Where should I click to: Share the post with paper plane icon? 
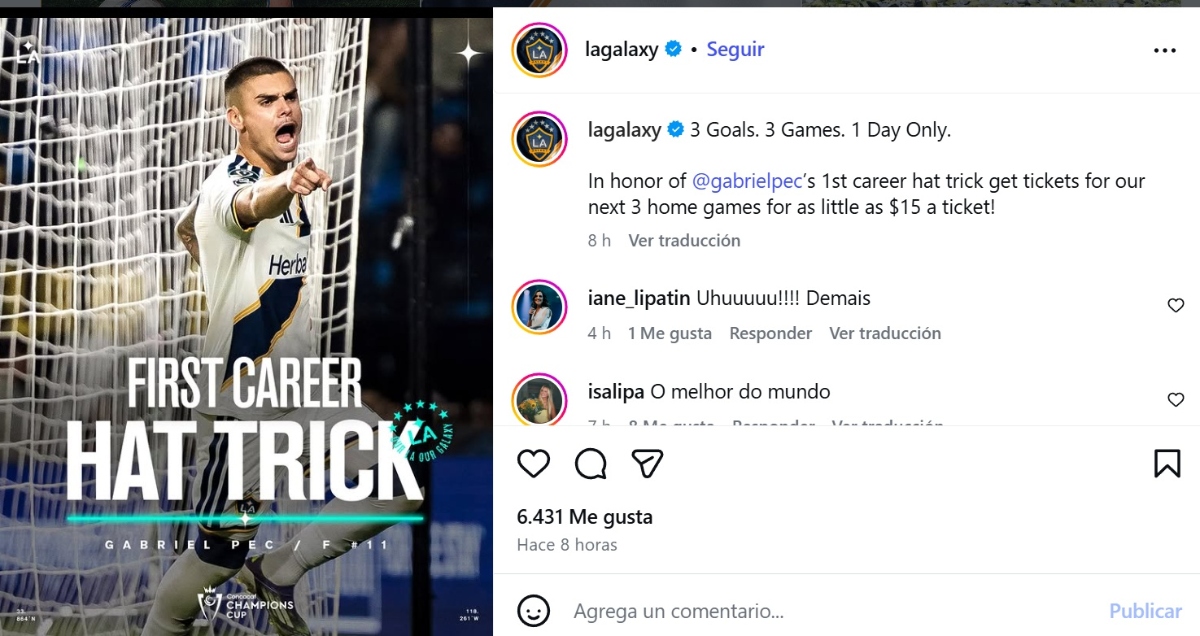tap(648, 463)
